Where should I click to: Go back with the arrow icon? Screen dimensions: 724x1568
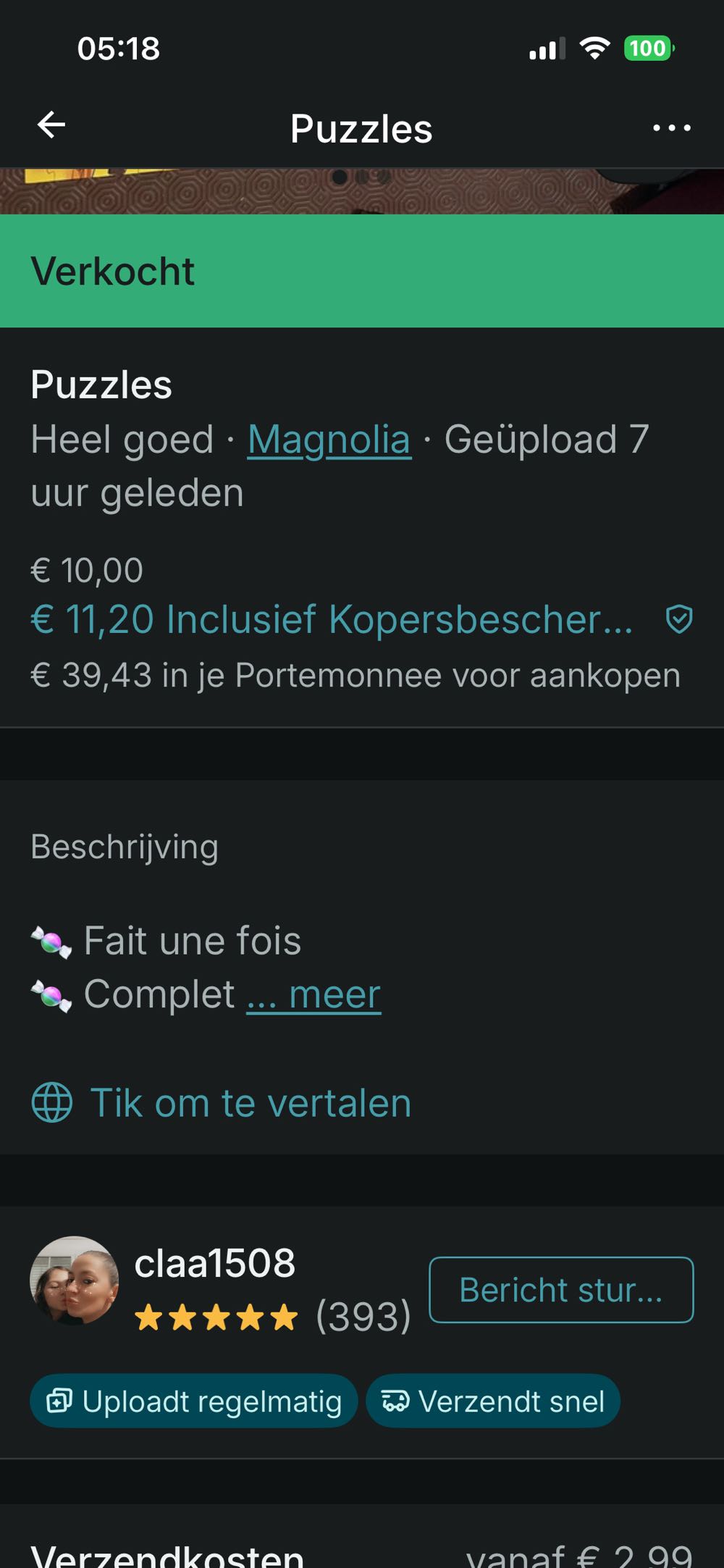(x=51, y=125)
